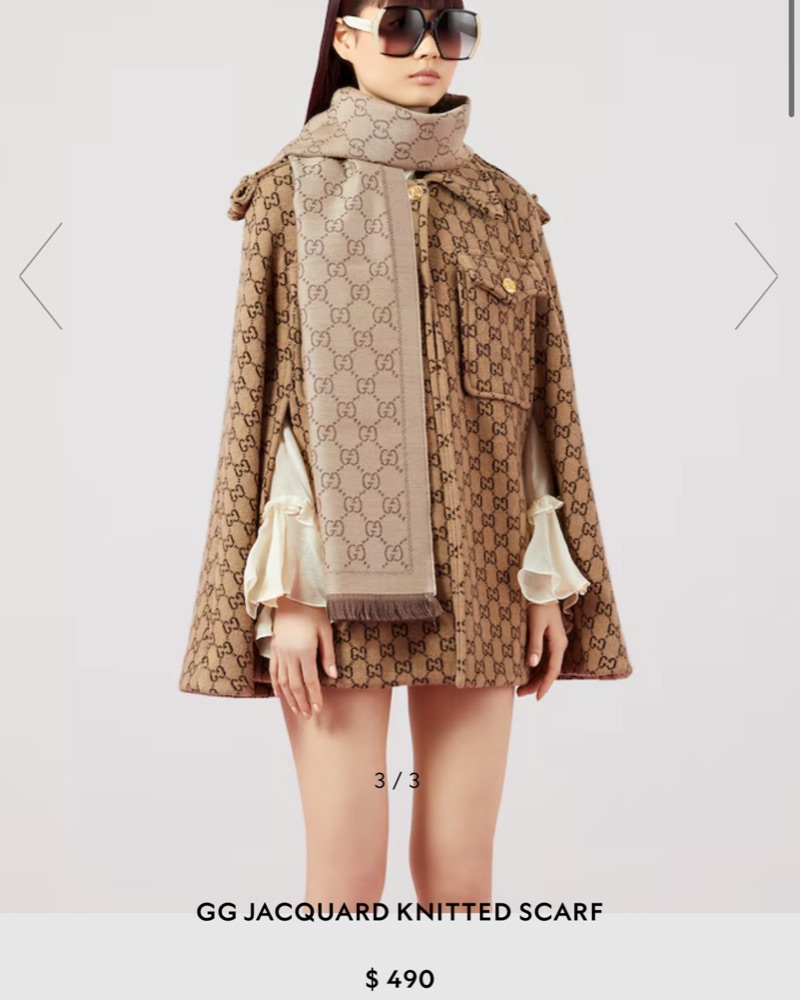801x1001 pixels.
Task: Advance to the next product image
Action: click(756, 276)
